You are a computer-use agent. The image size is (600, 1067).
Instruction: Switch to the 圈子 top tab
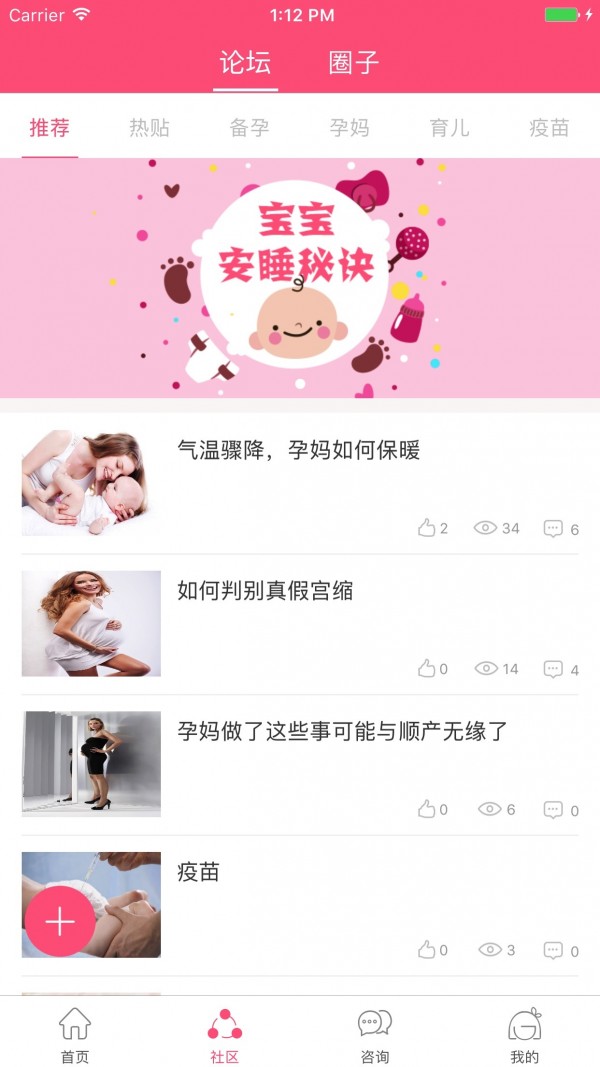coord(354,63)
